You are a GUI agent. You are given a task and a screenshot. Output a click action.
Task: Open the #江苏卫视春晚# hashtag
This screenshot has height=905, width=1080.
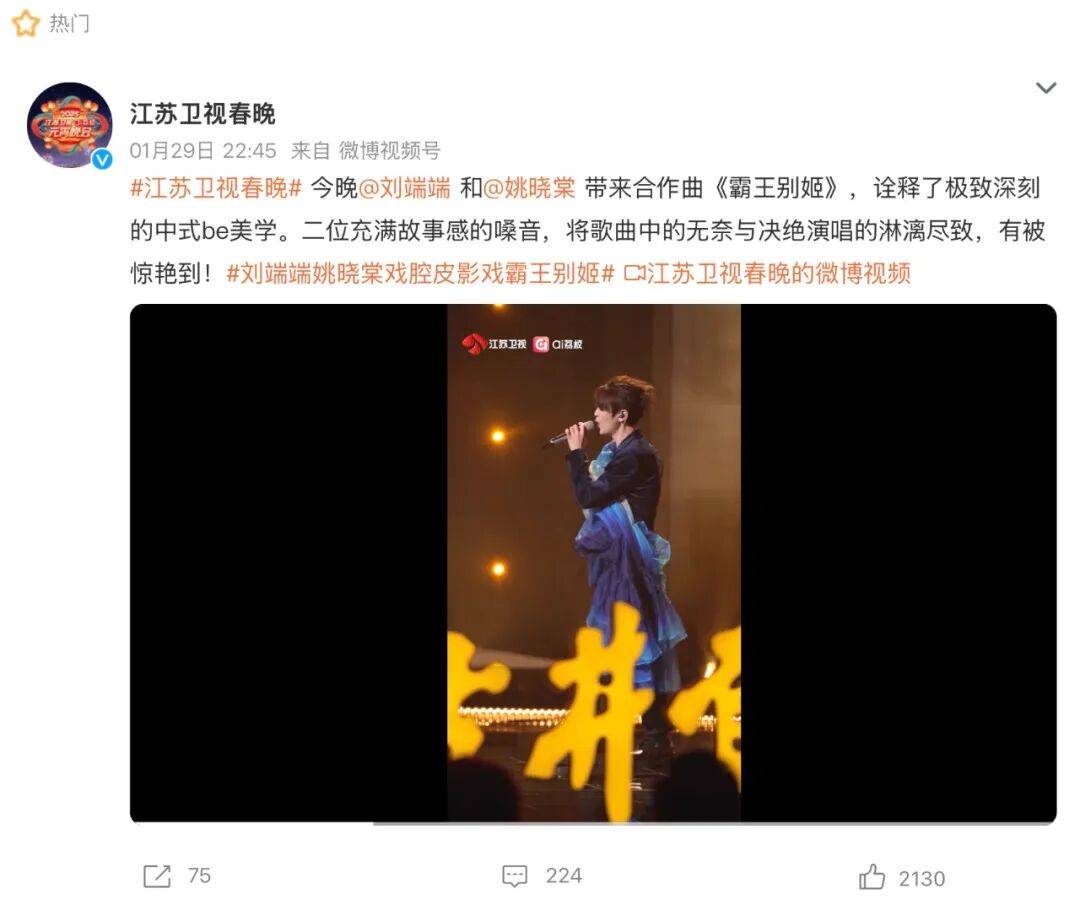(216, 188)
